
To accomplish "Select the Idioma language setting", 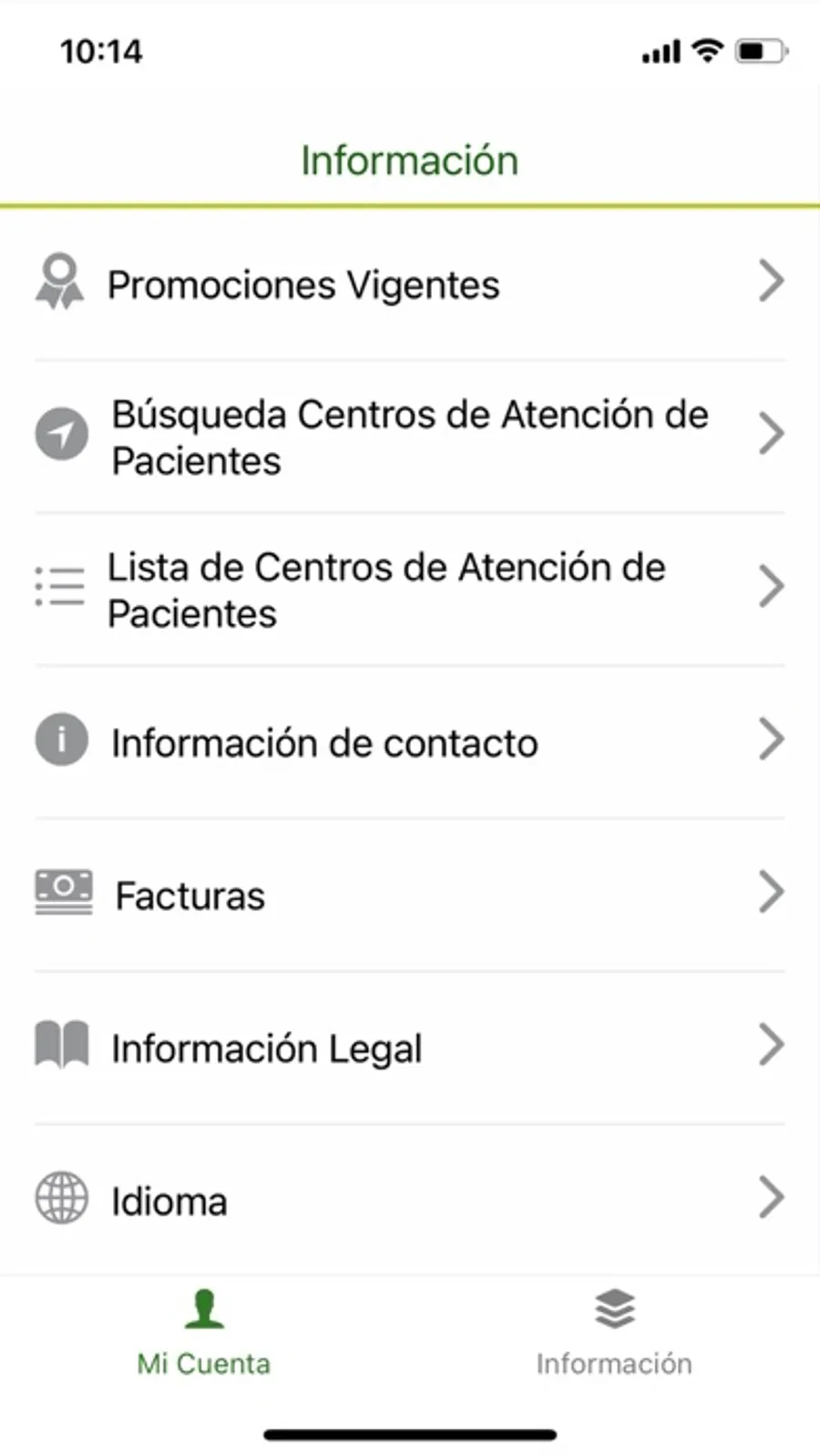I will coord(410,1200).
